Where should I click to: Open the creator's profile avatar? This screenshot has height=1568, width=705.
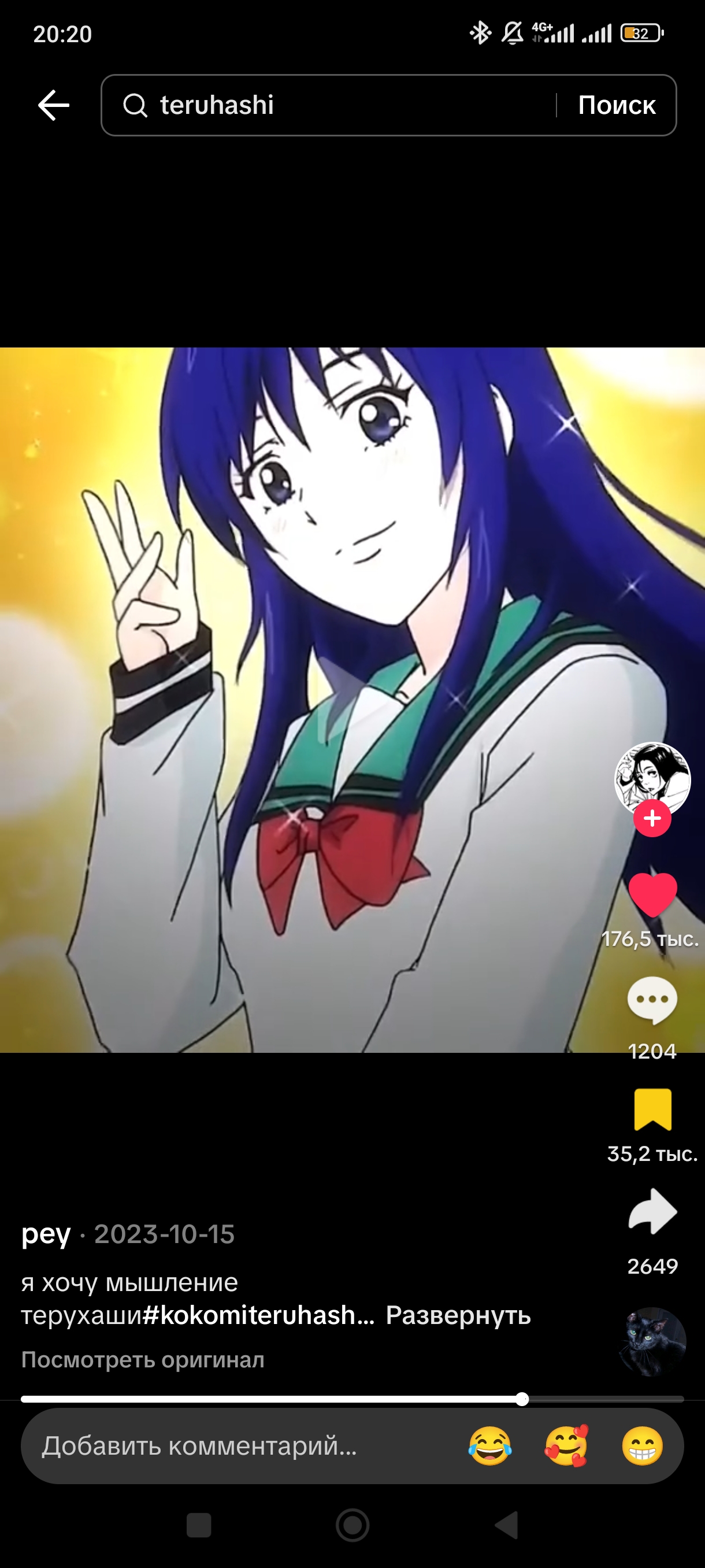click(652, 780)
